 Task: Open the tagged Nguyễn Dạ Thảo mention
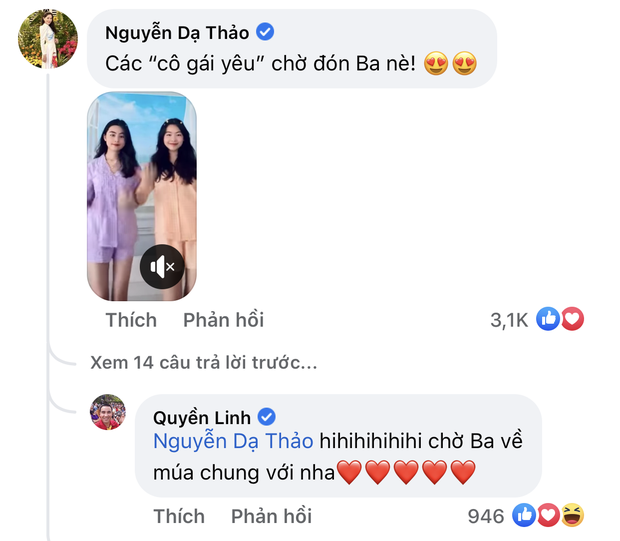tap(233, 442)
